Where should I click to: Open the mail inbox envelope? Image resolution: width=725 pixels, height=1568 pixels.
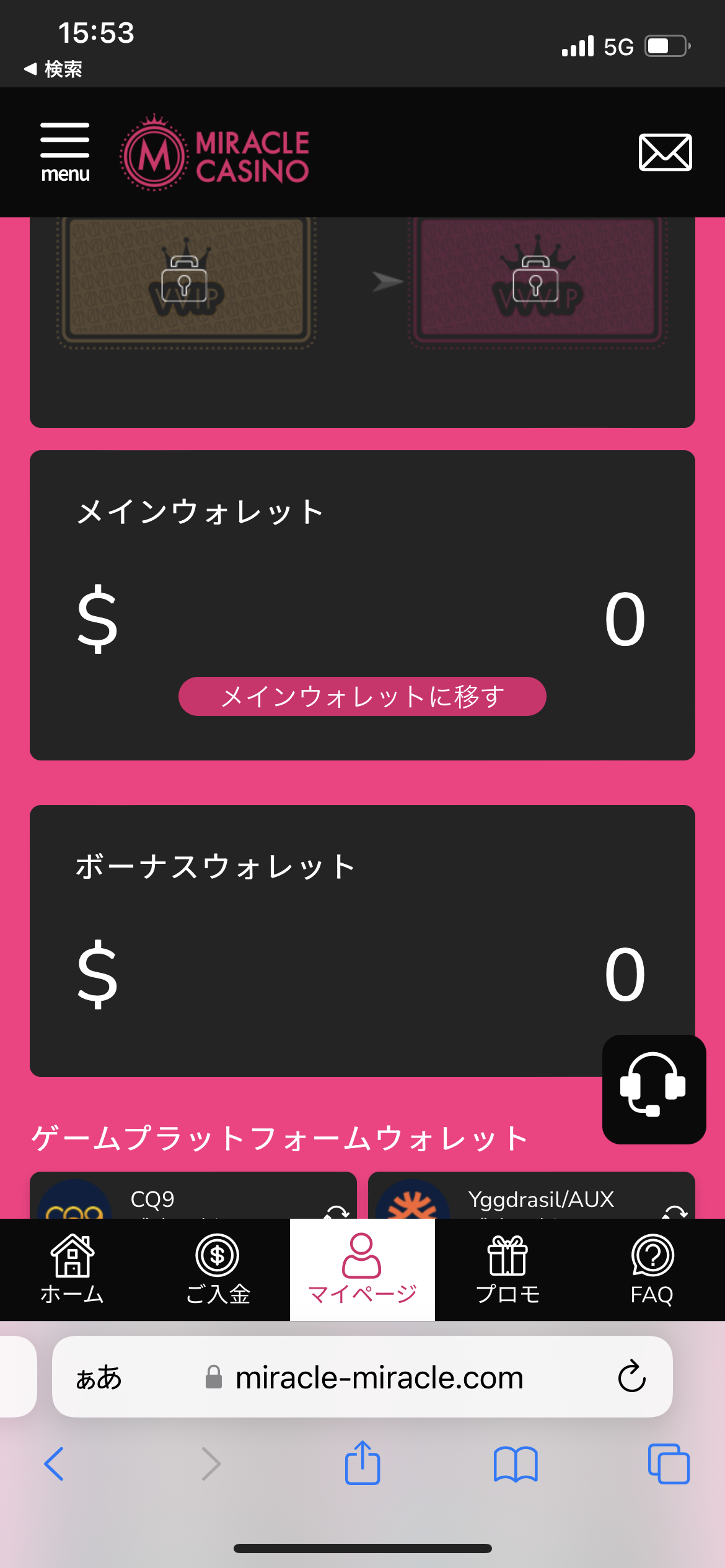click(x=665, y=152)
